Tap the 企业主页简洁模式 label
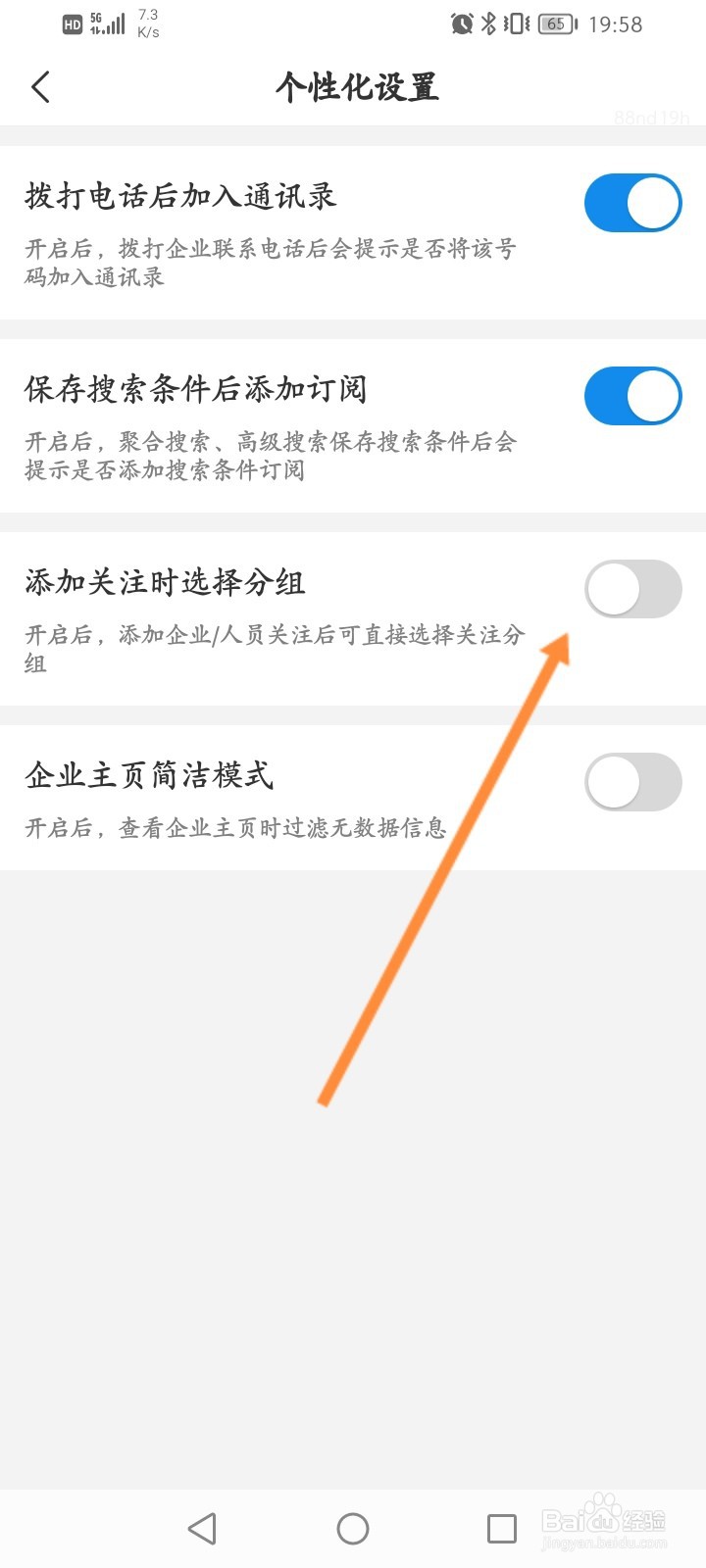 (x=150, y=775)
